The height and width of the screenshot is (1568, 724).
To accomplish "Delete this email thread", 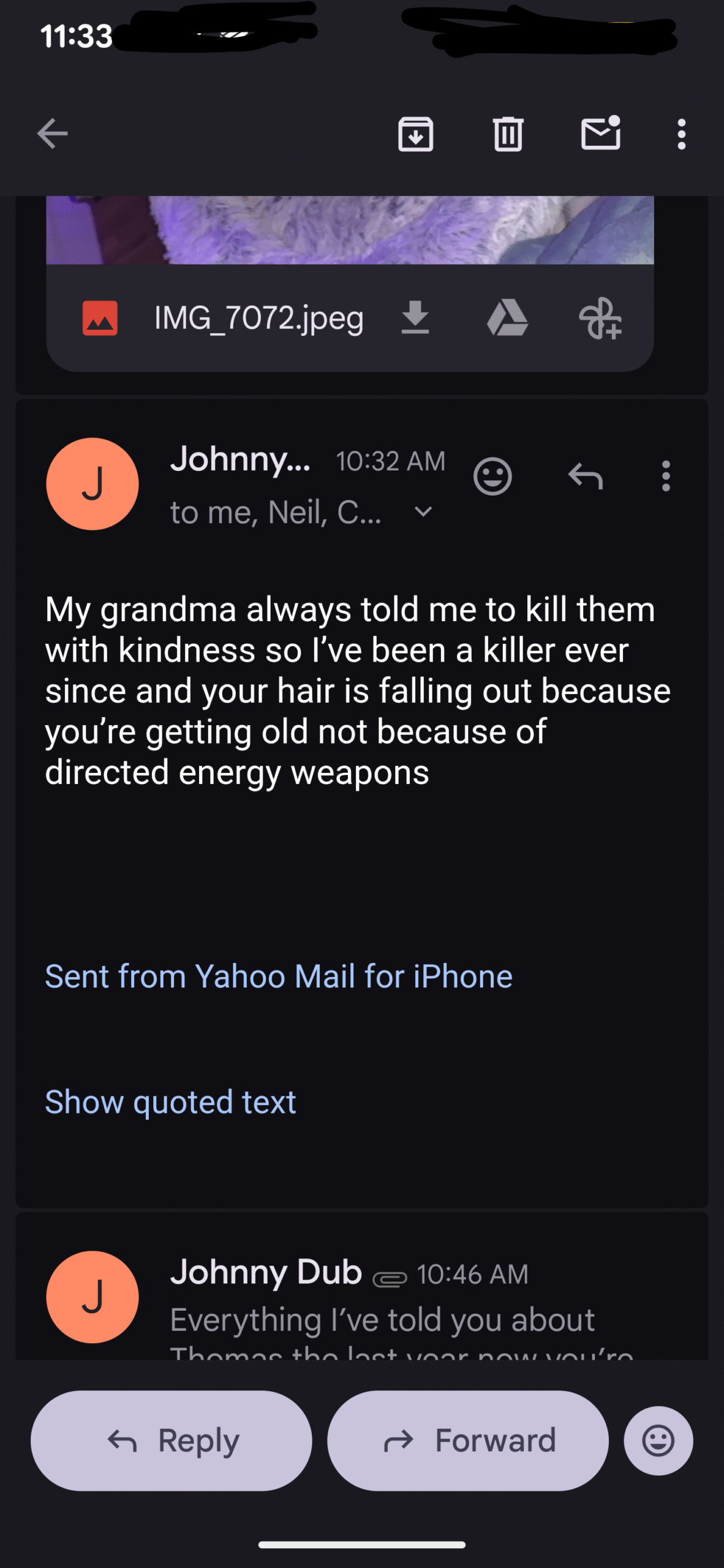I will [508, 134].
